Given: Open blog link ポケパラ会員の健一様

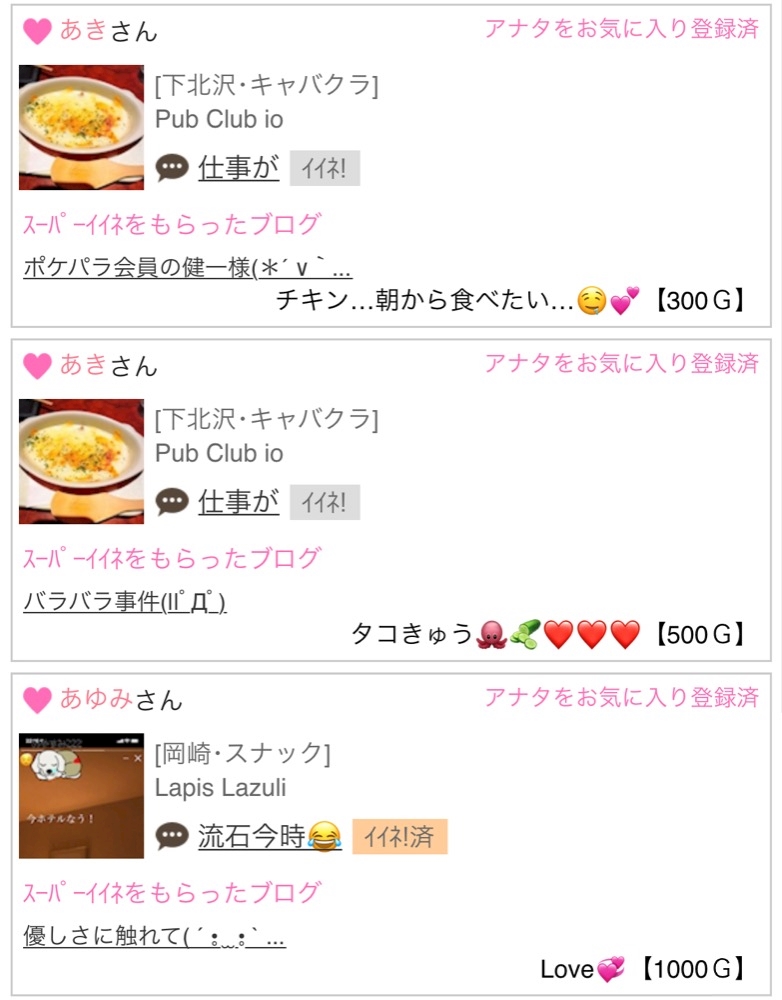Looking at the screenshot, I should (x=187, y=268).
